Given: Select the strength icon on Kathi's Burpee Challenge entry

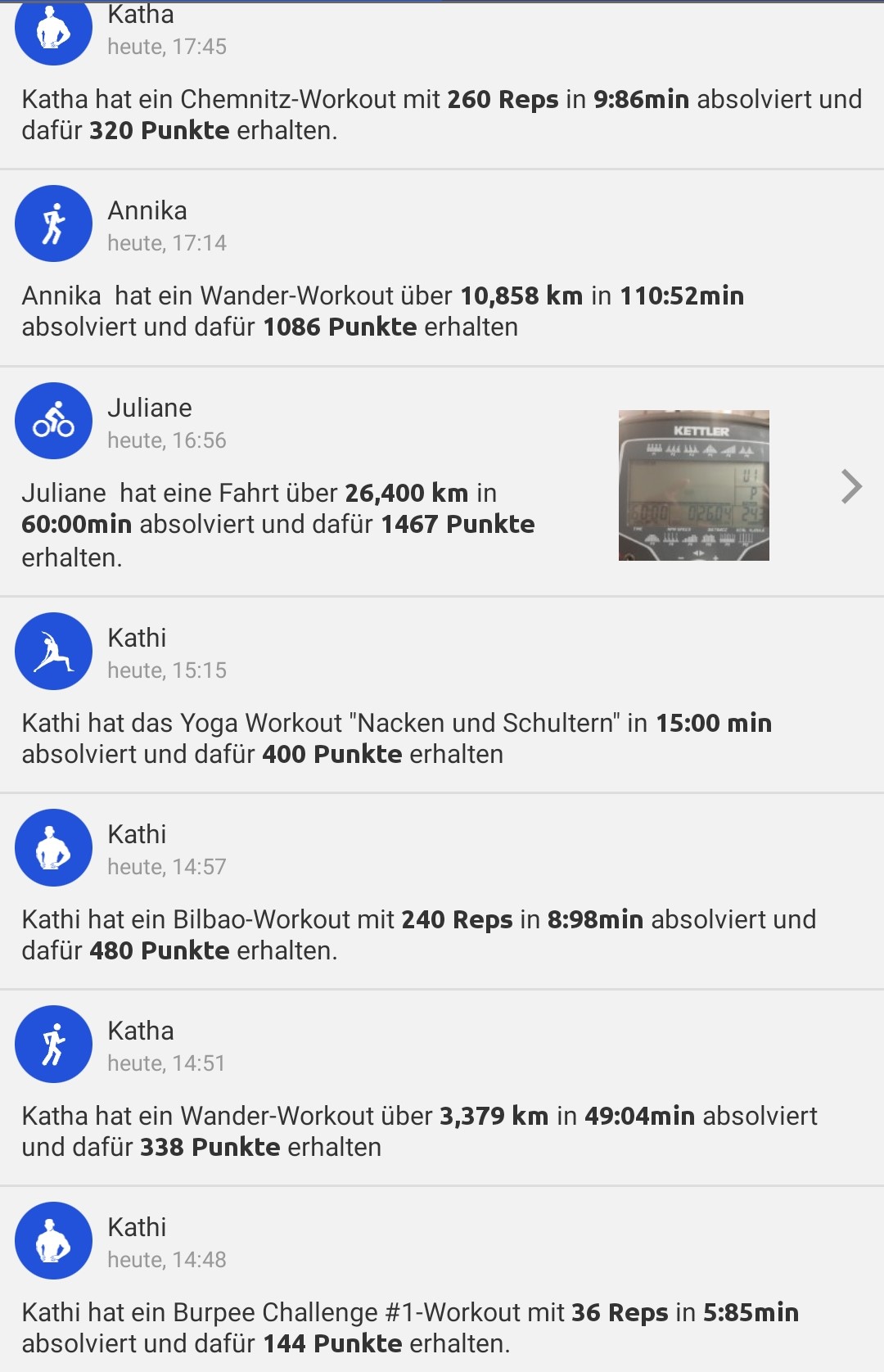Looking at the screenshot, I should pyautogui.click(x=53, y=1240).
